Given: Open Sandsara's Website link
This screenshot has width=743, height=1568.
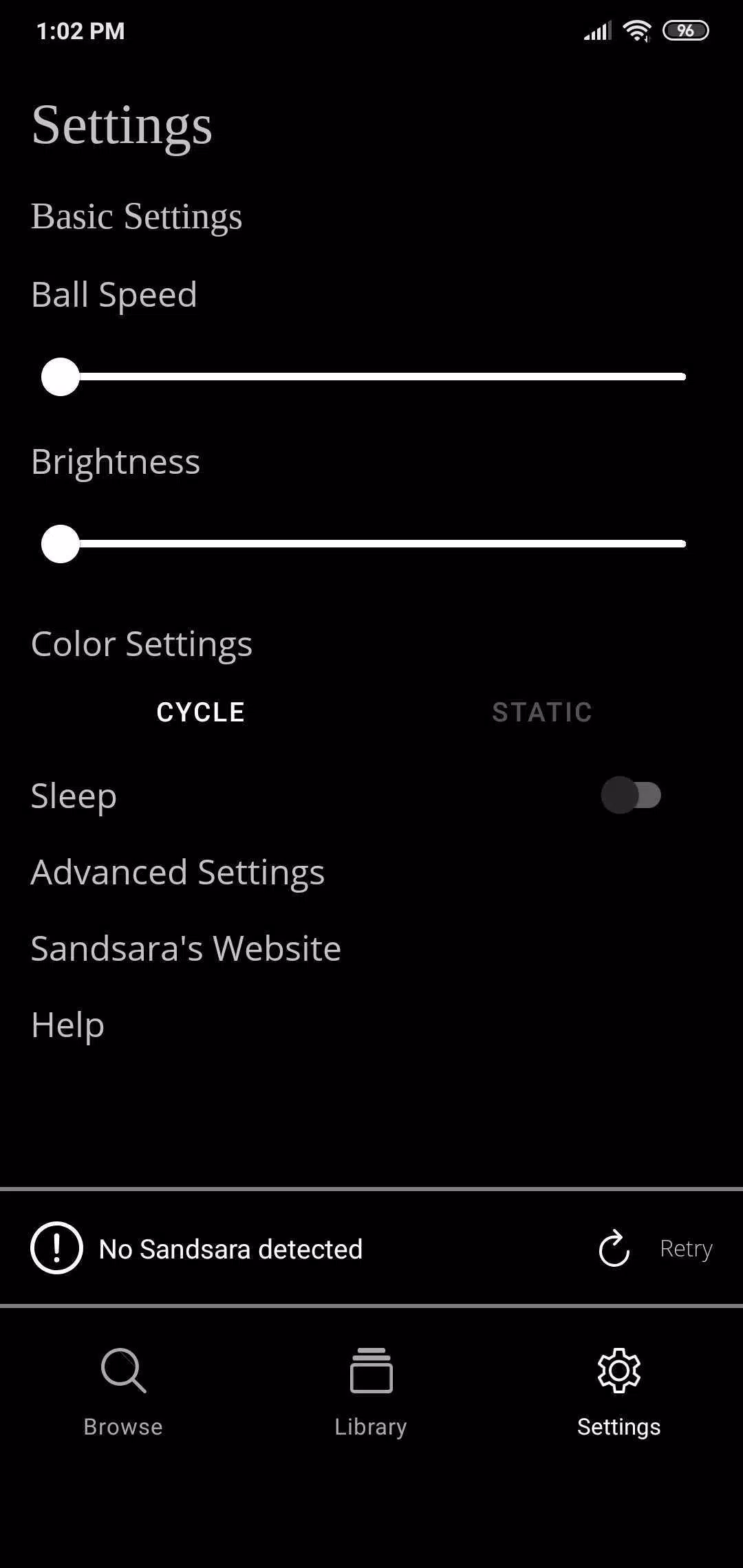Looking at the screenshot, I should pos(185,947).
